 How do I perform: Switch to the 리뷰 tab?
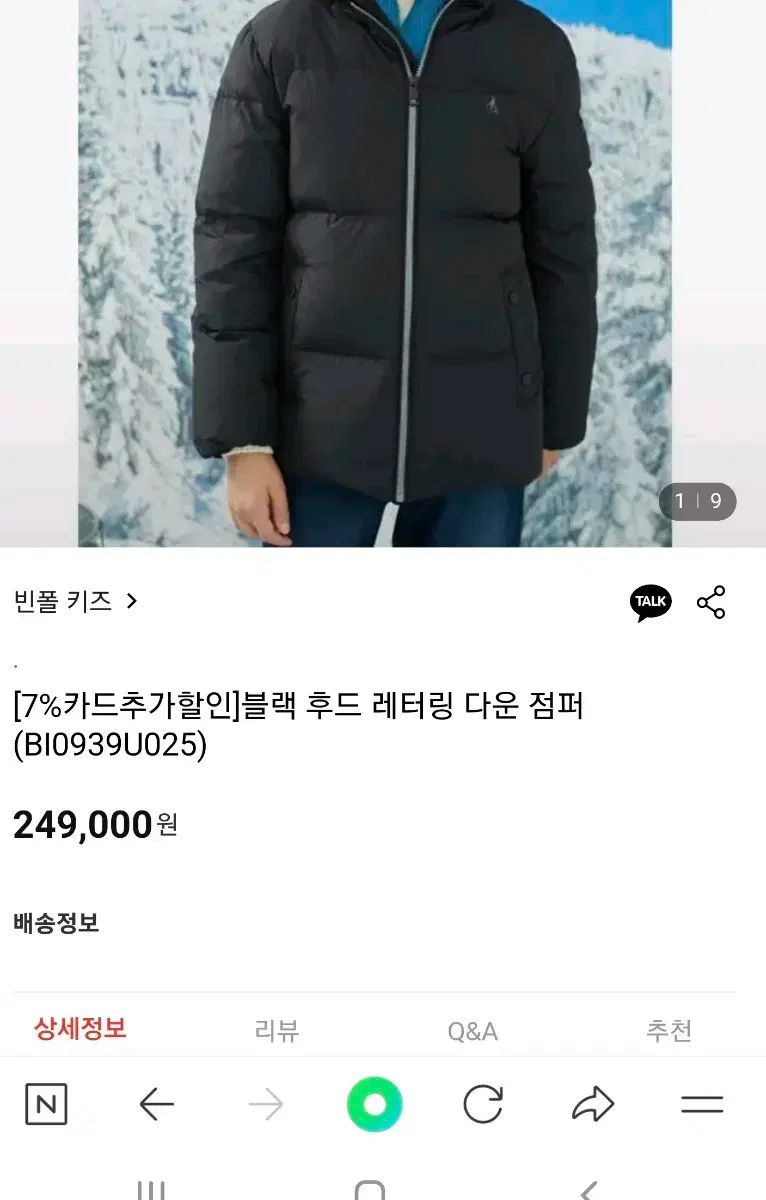click(277, 1030)
